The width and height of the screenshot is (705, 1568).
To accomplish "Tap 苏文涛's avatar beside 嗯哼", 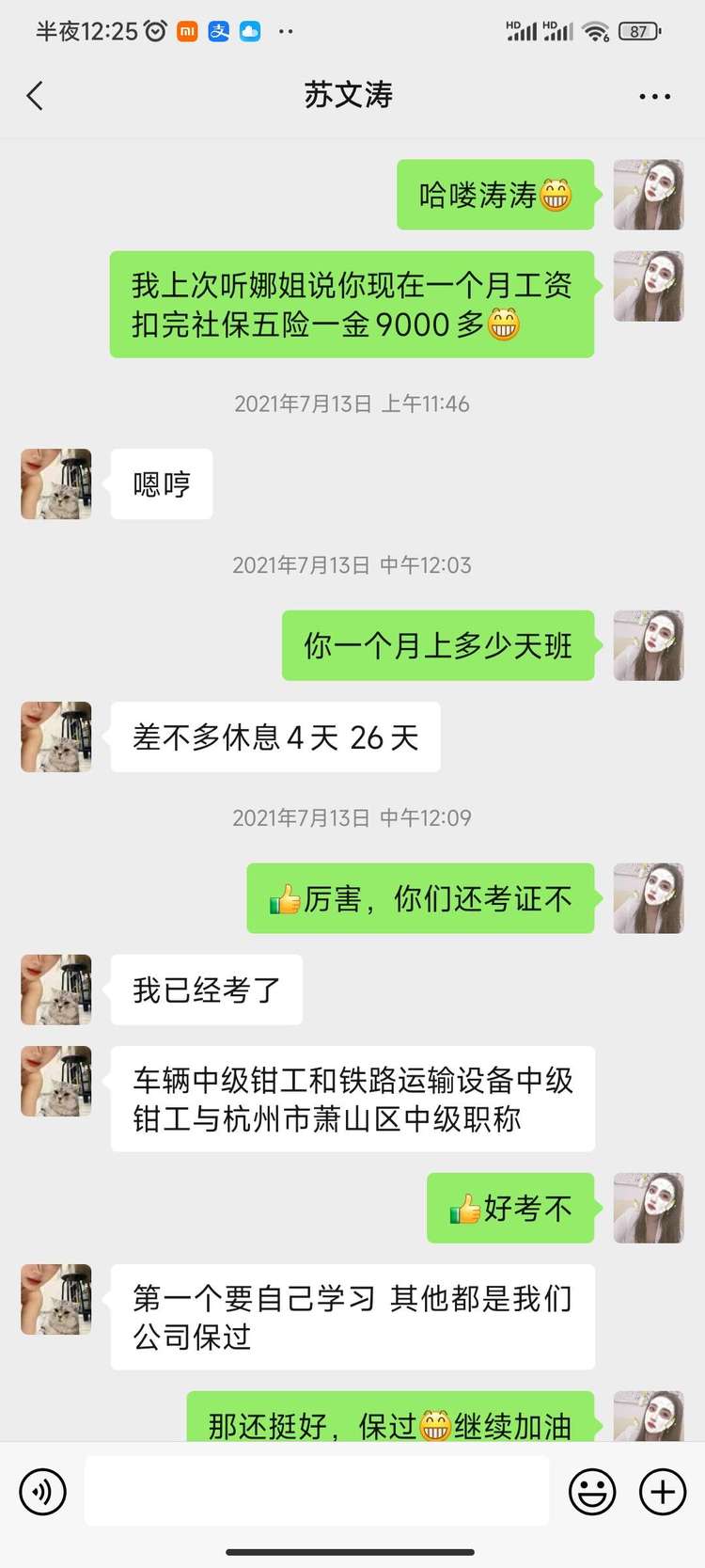I will click(x=56, y=483).
